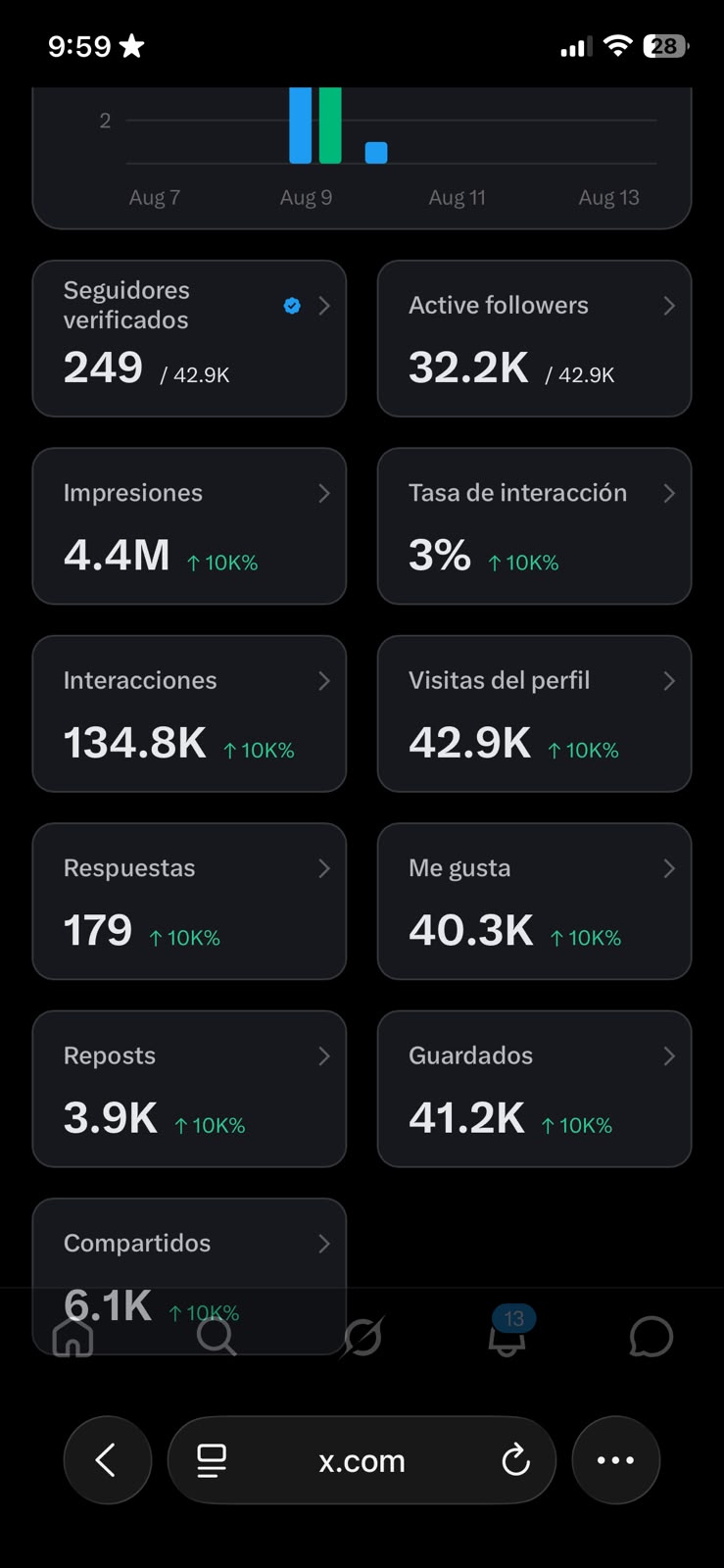The width and height of the screenshot is (724, 1568).
Task: View Impresiones details
Action: (189, 526)
